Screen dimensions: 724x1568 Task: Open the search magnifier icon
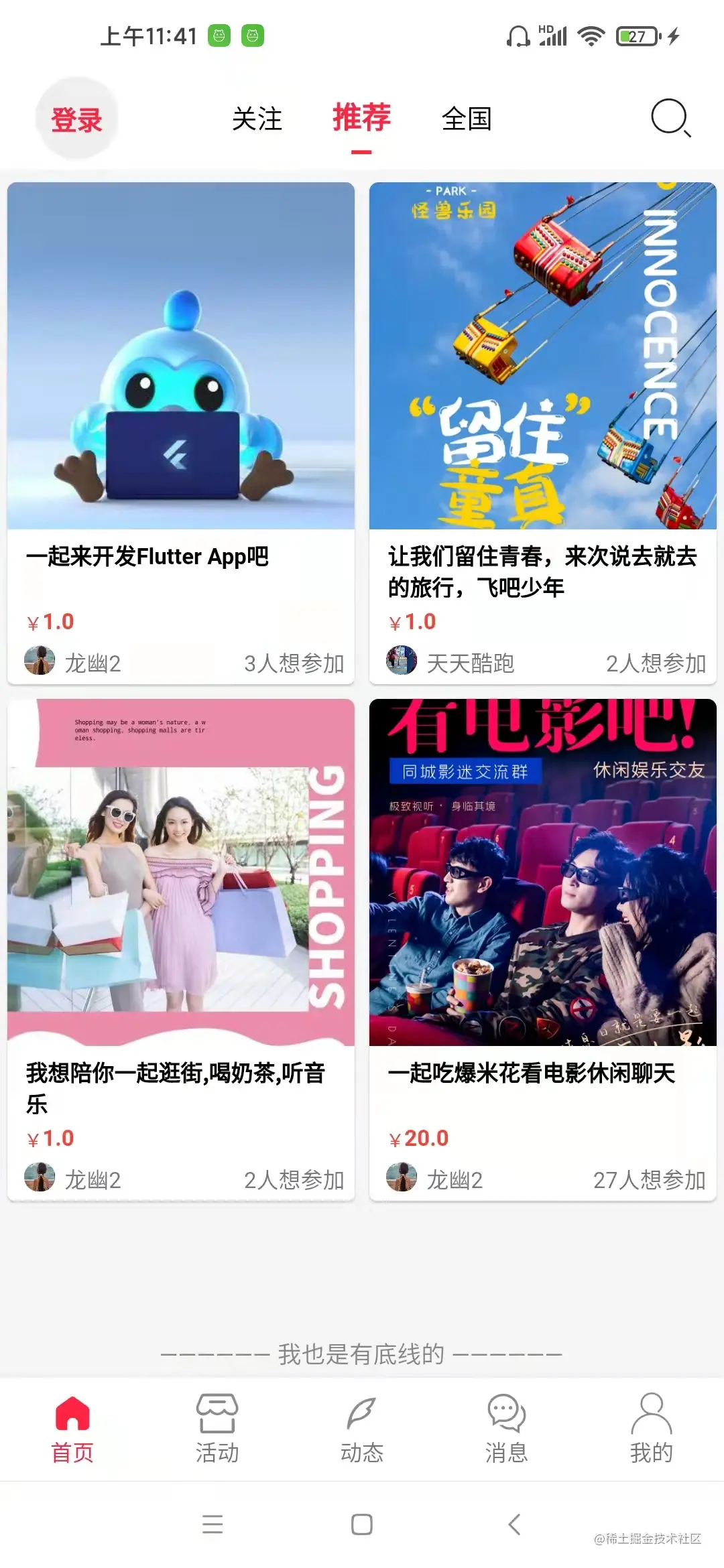coord(670,118)
